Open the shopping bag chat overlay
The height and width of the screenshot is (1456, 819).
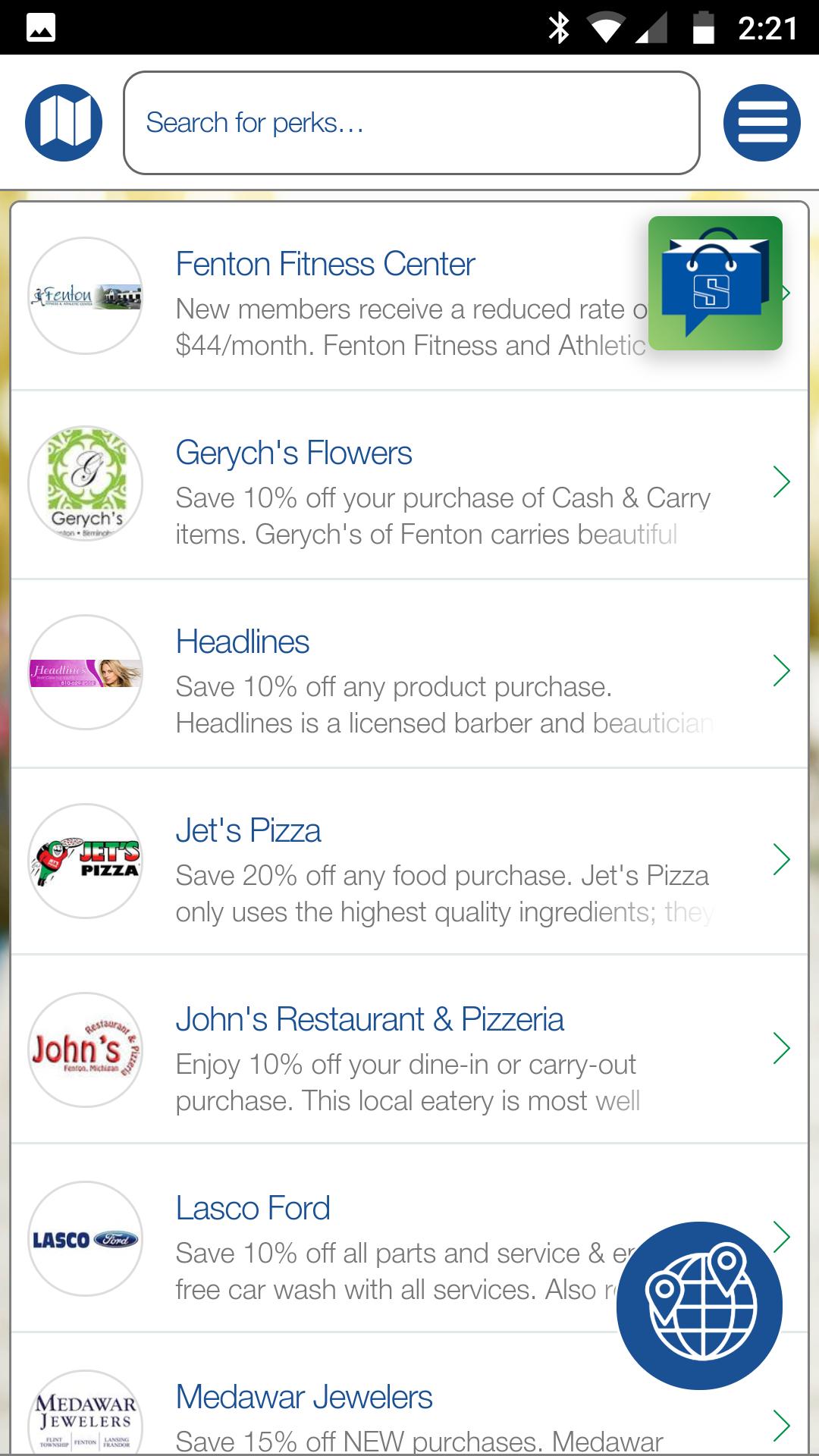715,283
